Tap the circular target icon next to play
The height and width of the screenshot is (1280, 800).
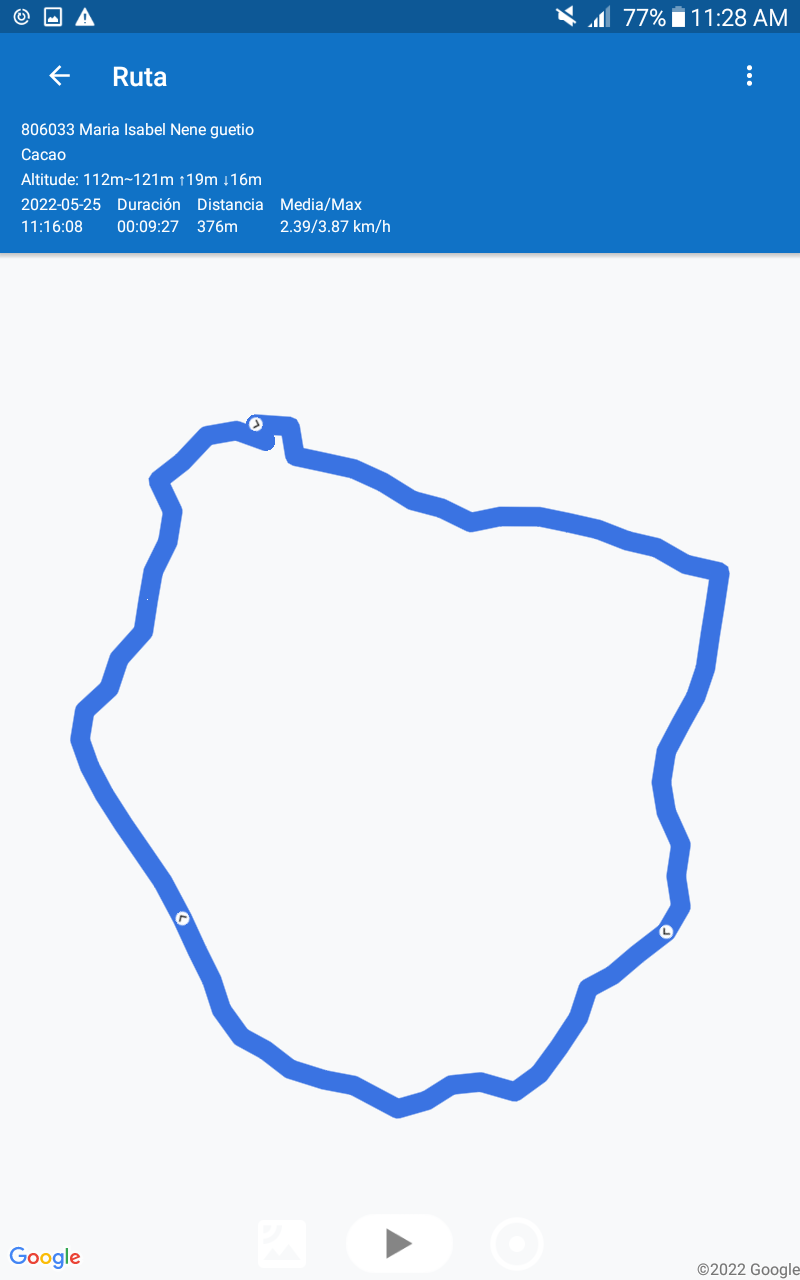(517, 1245)
